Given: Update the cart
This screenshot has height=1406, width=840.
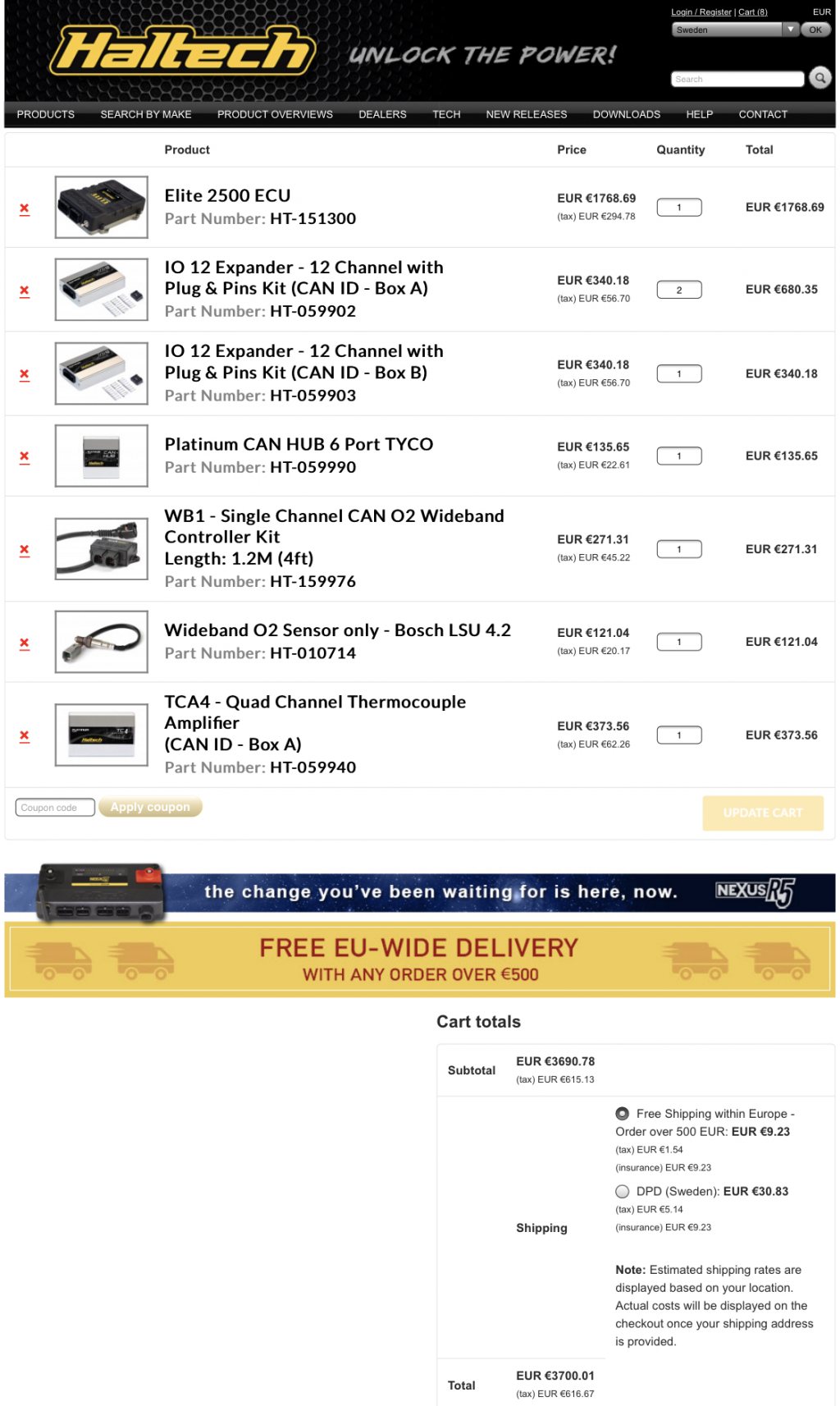Looking at the screenshot, I should [x=762, y=813].
